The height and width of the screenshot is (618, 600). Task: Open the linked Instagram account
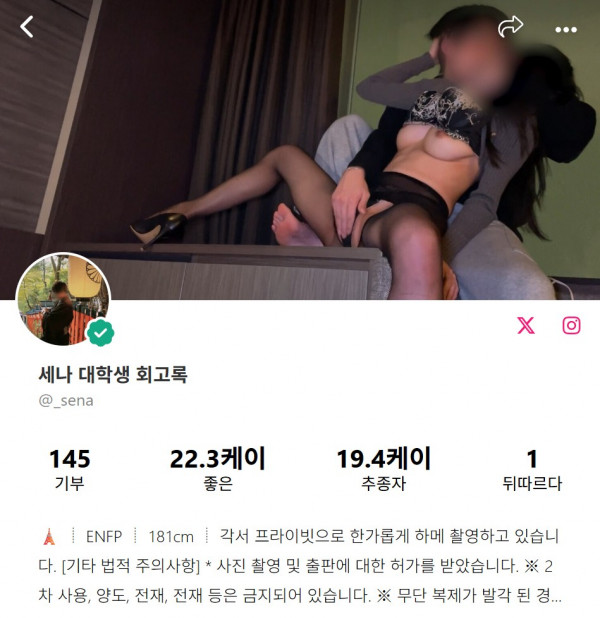[572, 326]
